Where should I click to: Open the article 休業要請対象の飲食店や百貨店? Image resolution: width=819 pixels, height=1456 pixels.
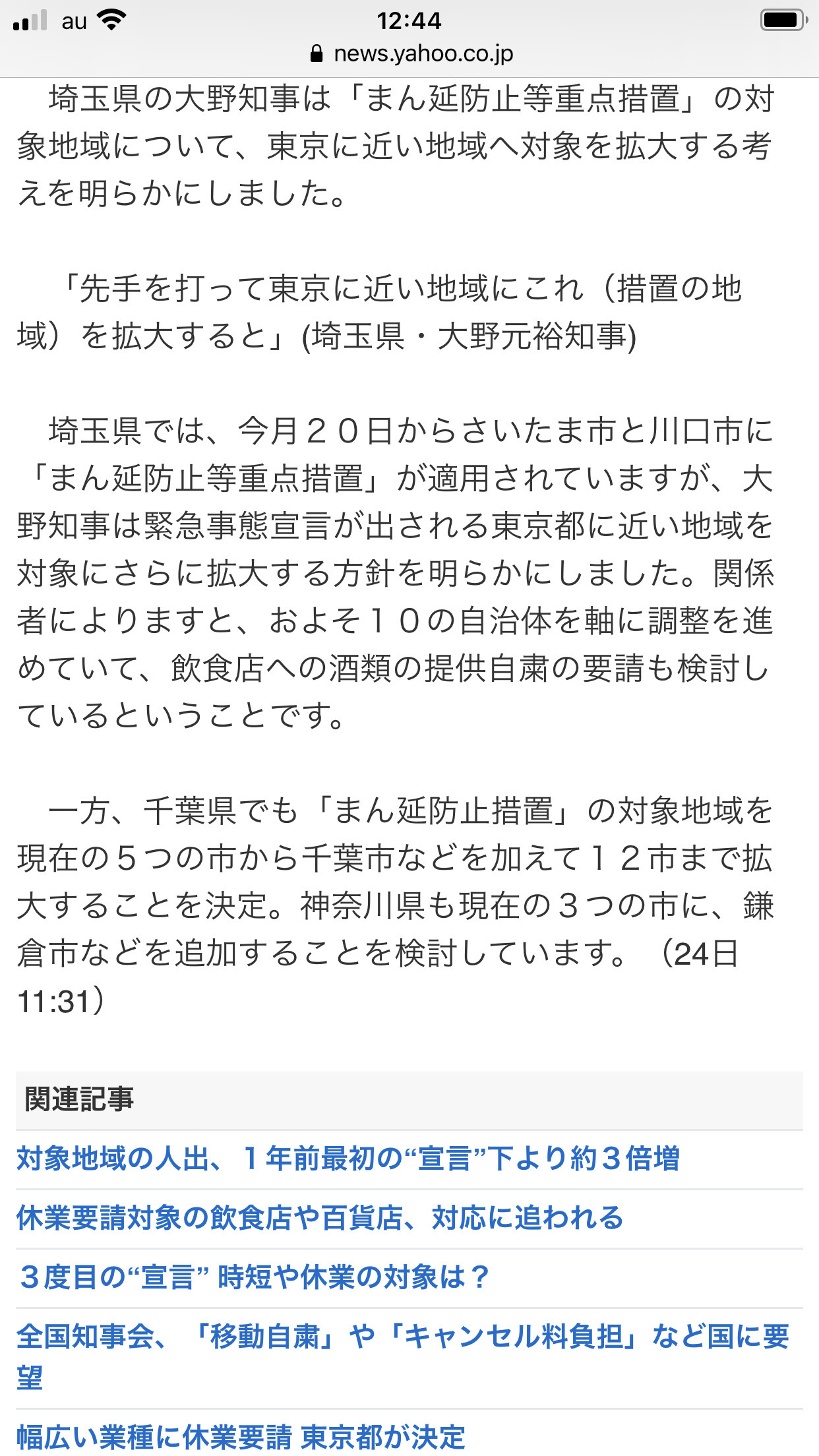pyautogui.click(x=320, y=1218)
